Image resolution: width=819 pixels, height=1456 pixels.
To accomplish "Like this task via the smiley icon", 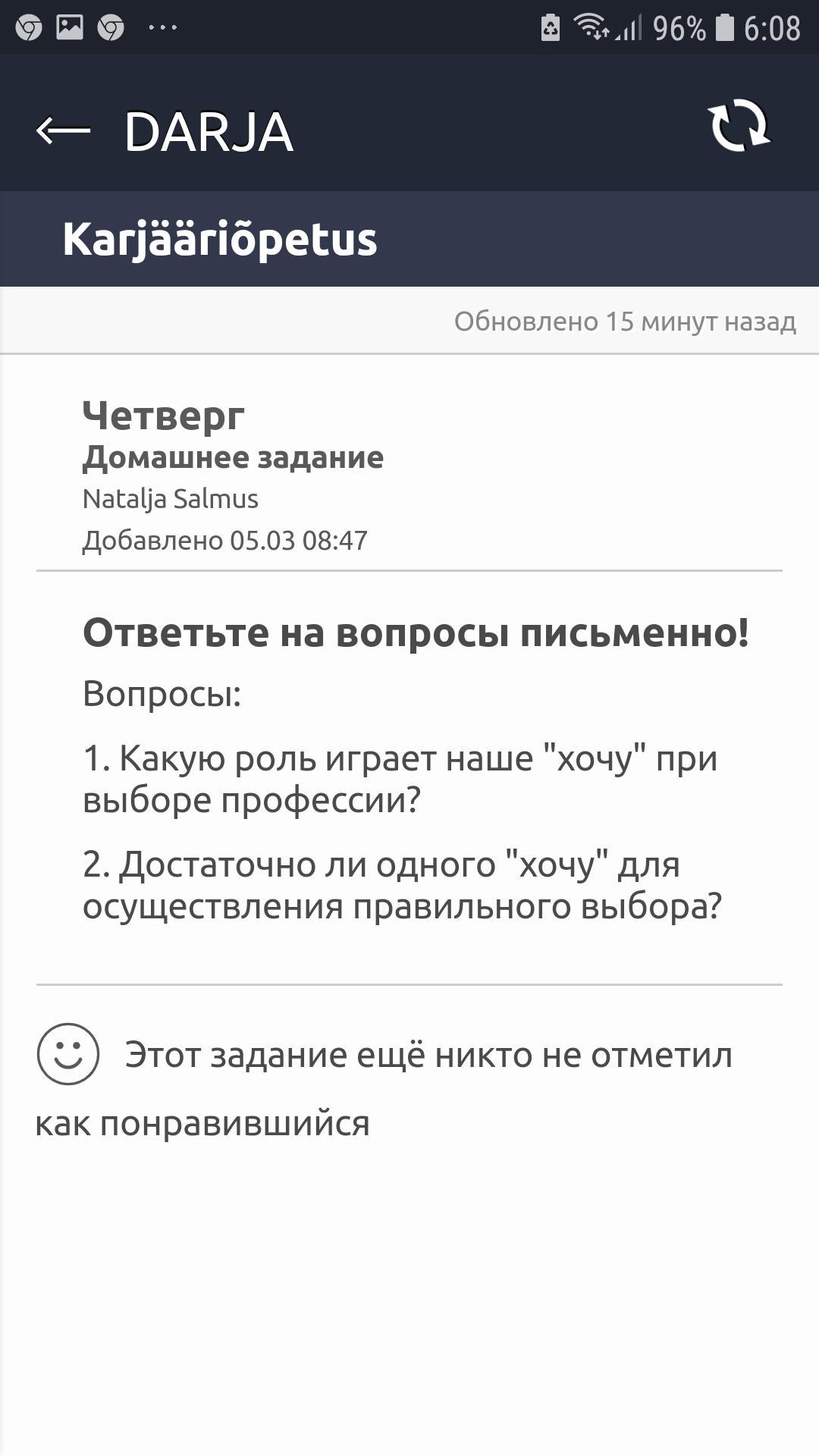I will coord(68,1054).
